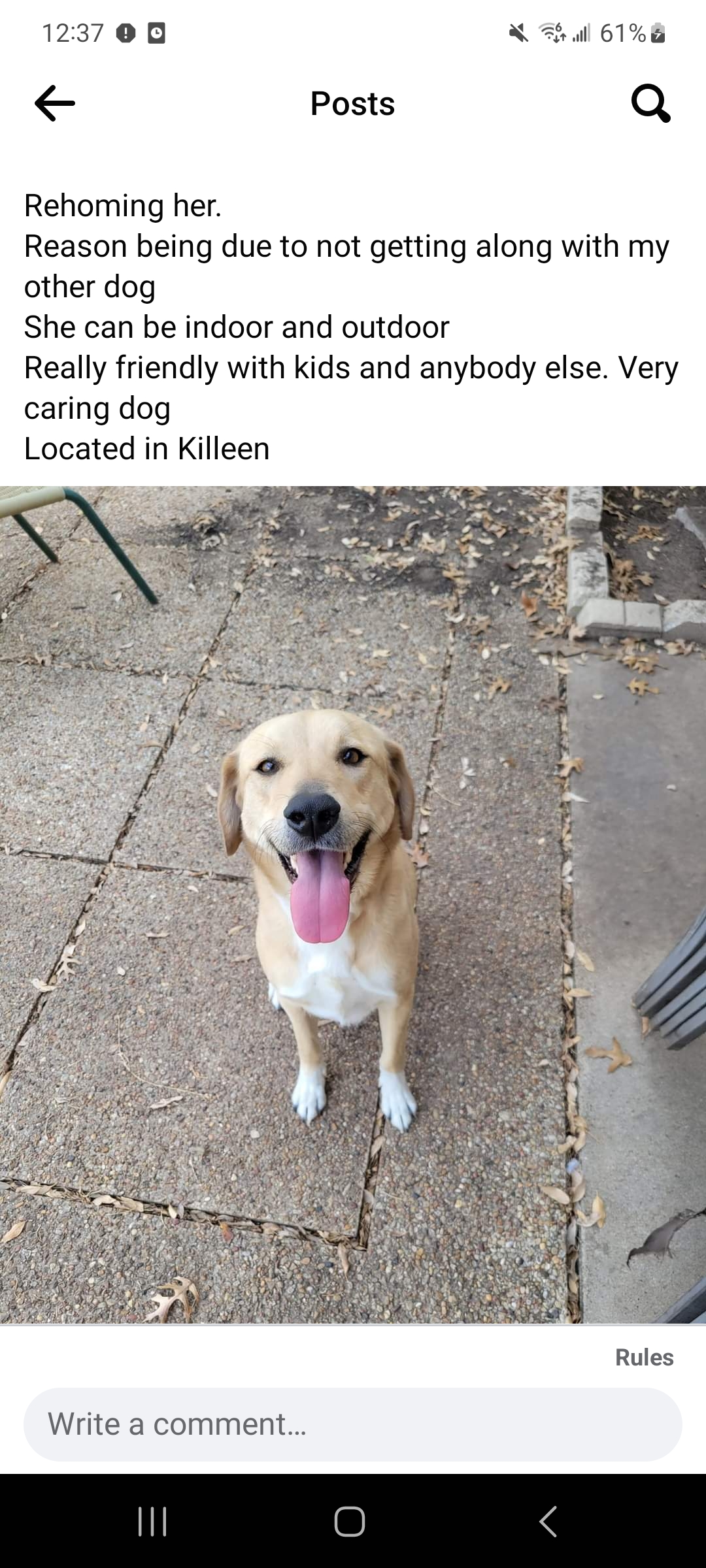Tap the system back chevron

tap(548, 1521)
